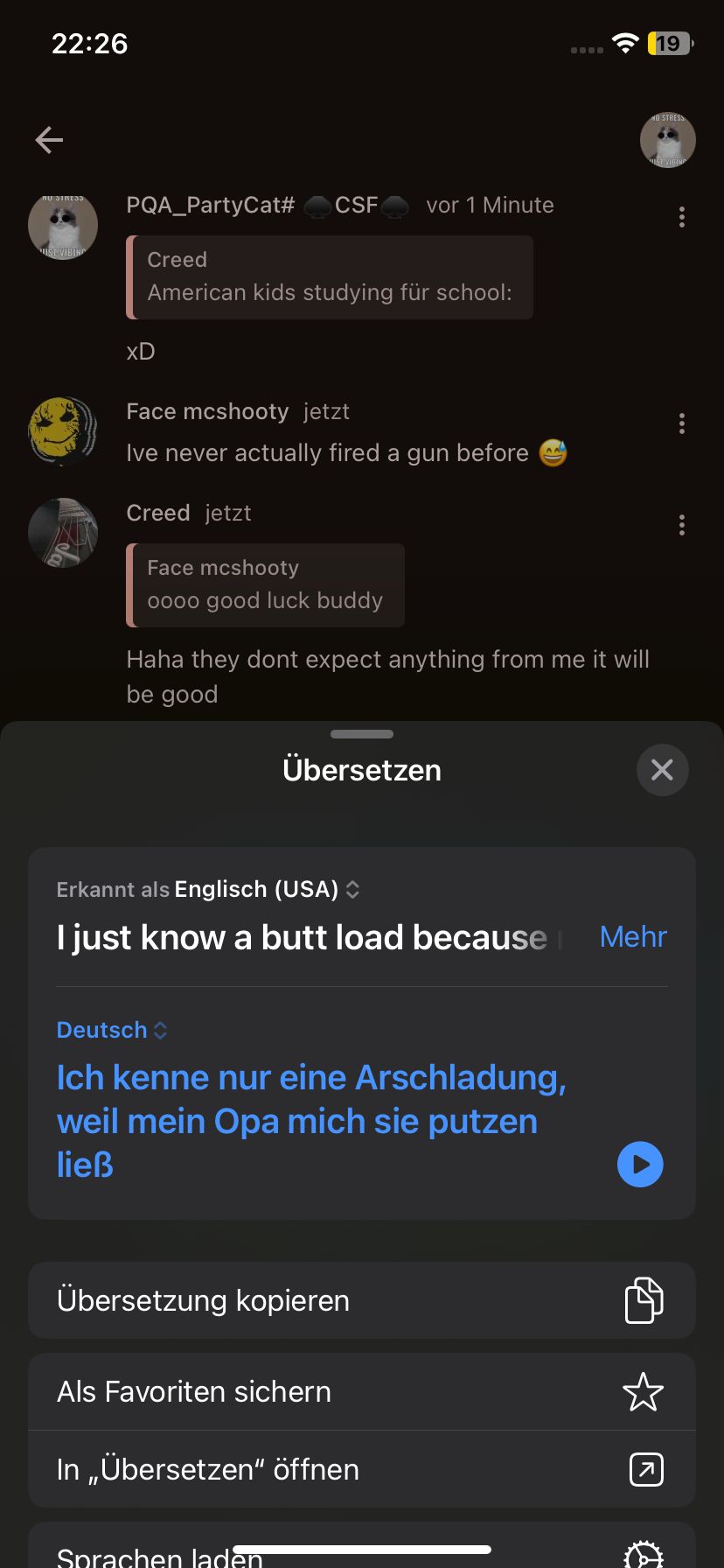Screen dimensions: 724x1568
Task: Open options for PQA_PartyCat's message
Action: (682, 217)
